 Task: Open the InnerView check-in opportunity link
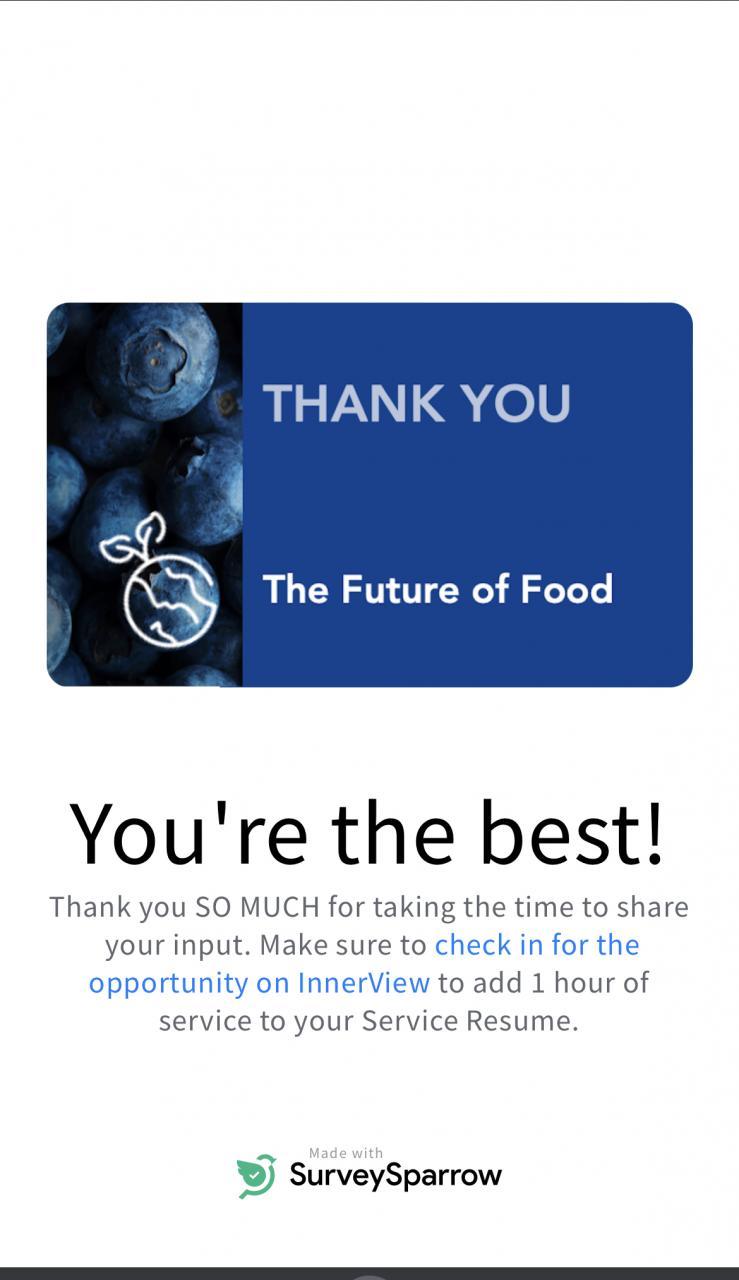536,945
